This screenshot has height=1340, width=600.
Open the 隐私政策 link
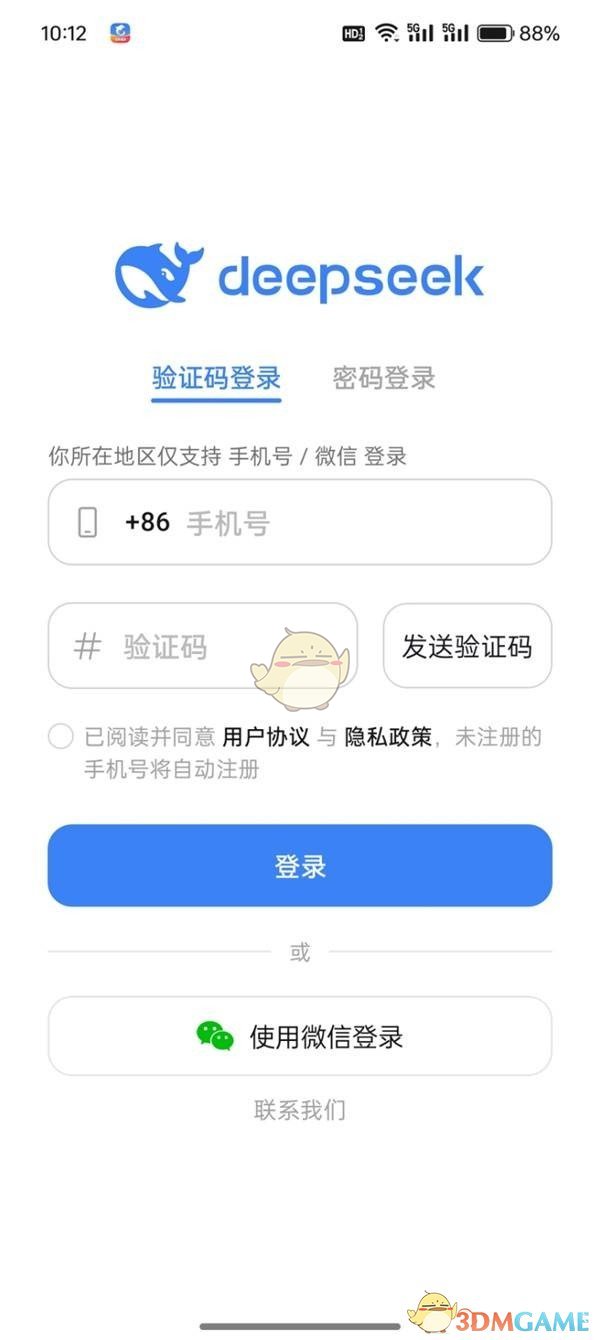pyautogui.click(x=388, y=737)
